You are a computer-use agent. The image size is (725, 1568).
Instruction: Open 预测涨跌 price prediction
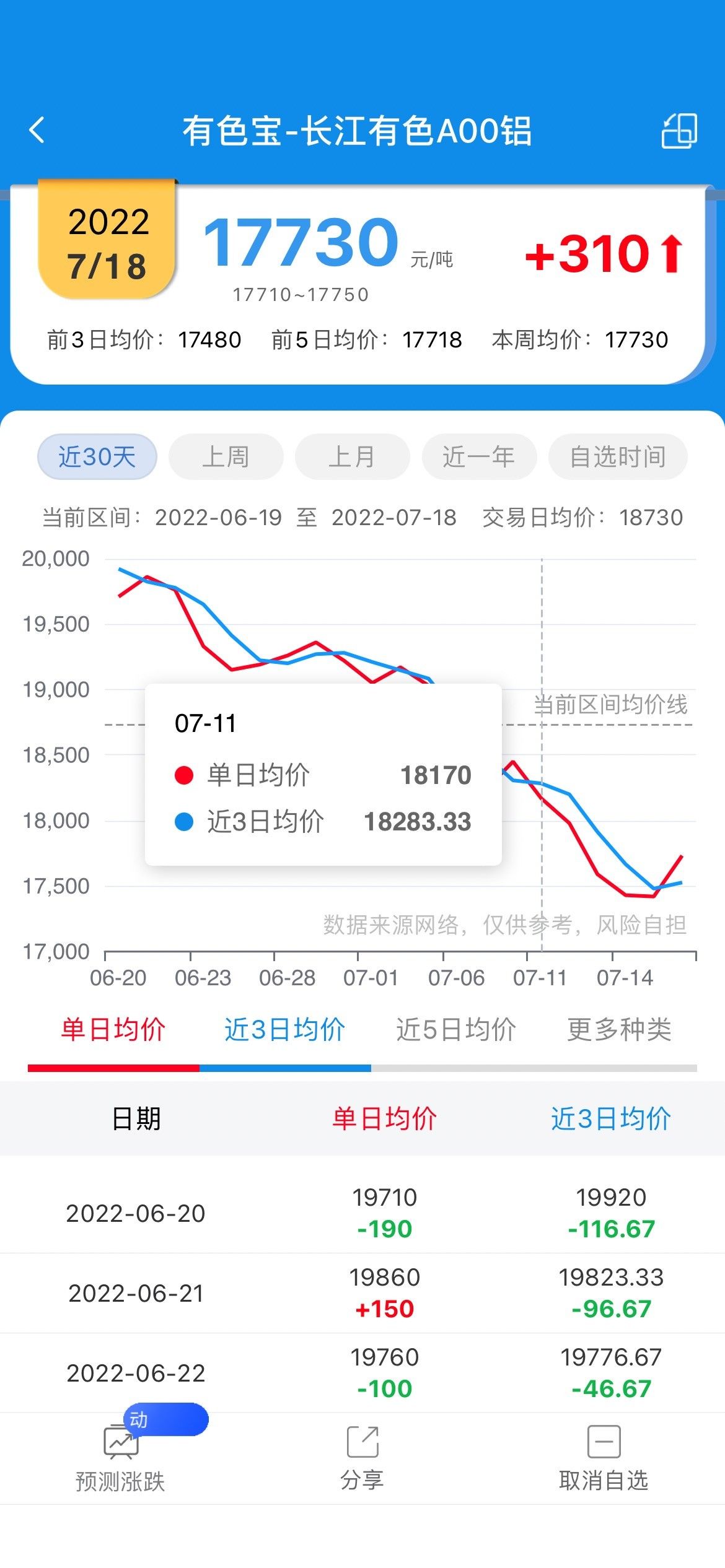point(121,1459)
